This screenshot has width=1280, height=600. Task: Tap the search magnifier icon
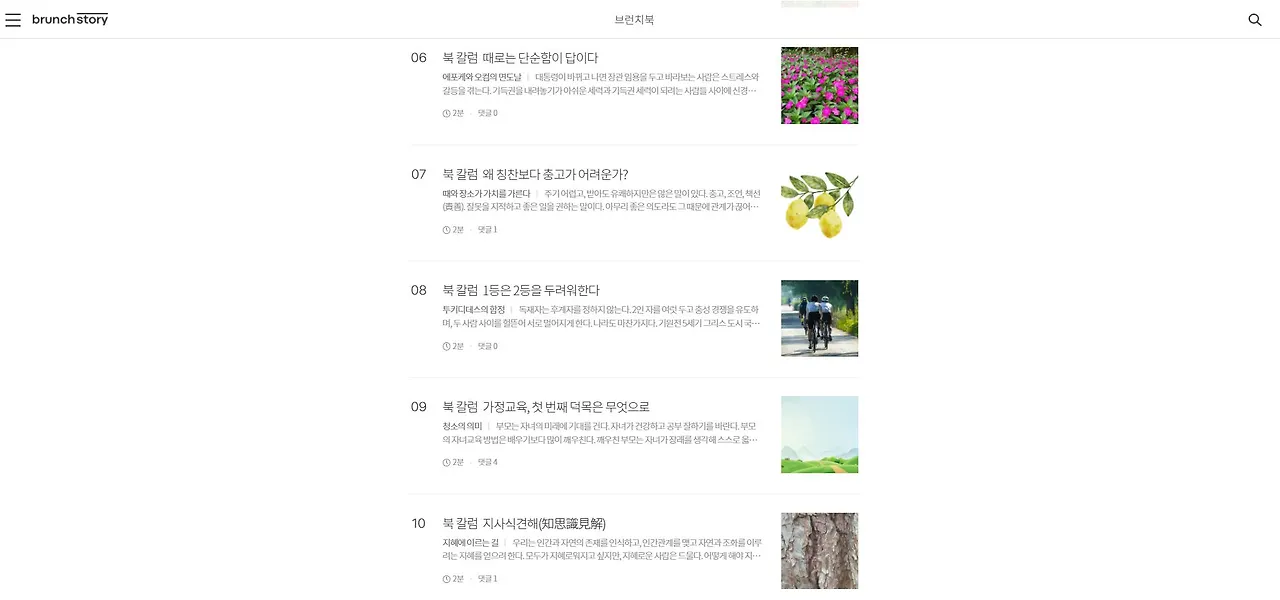(x=1255, y=20)
